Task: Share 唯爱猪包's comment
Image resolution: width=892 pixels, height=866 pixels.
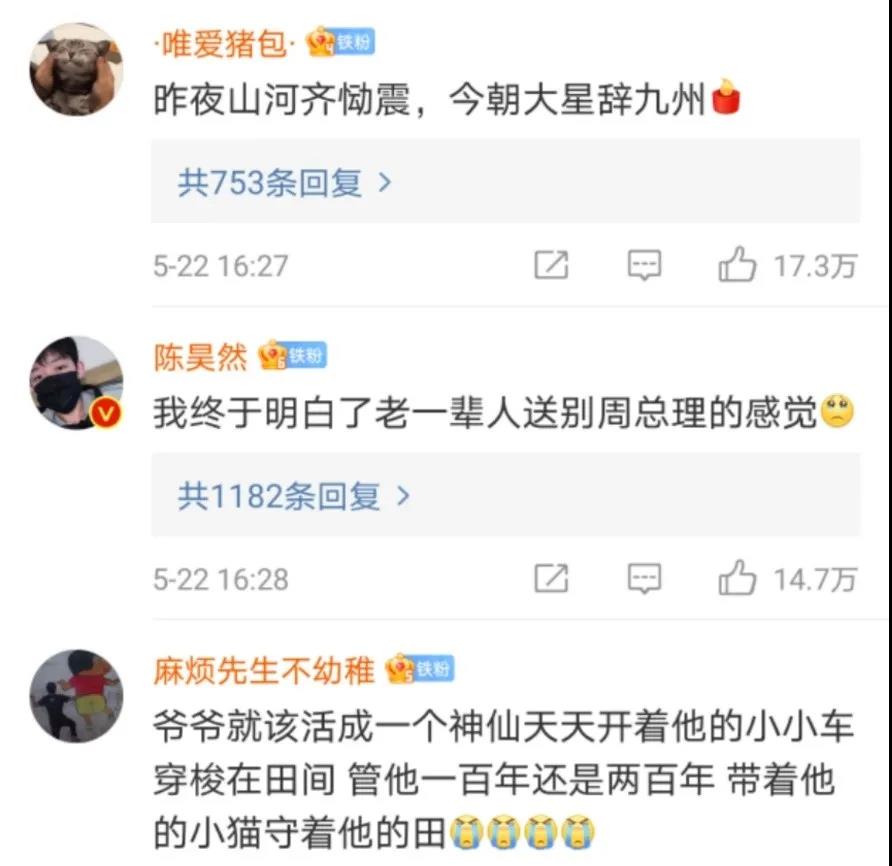Action: tap(551, 265)
